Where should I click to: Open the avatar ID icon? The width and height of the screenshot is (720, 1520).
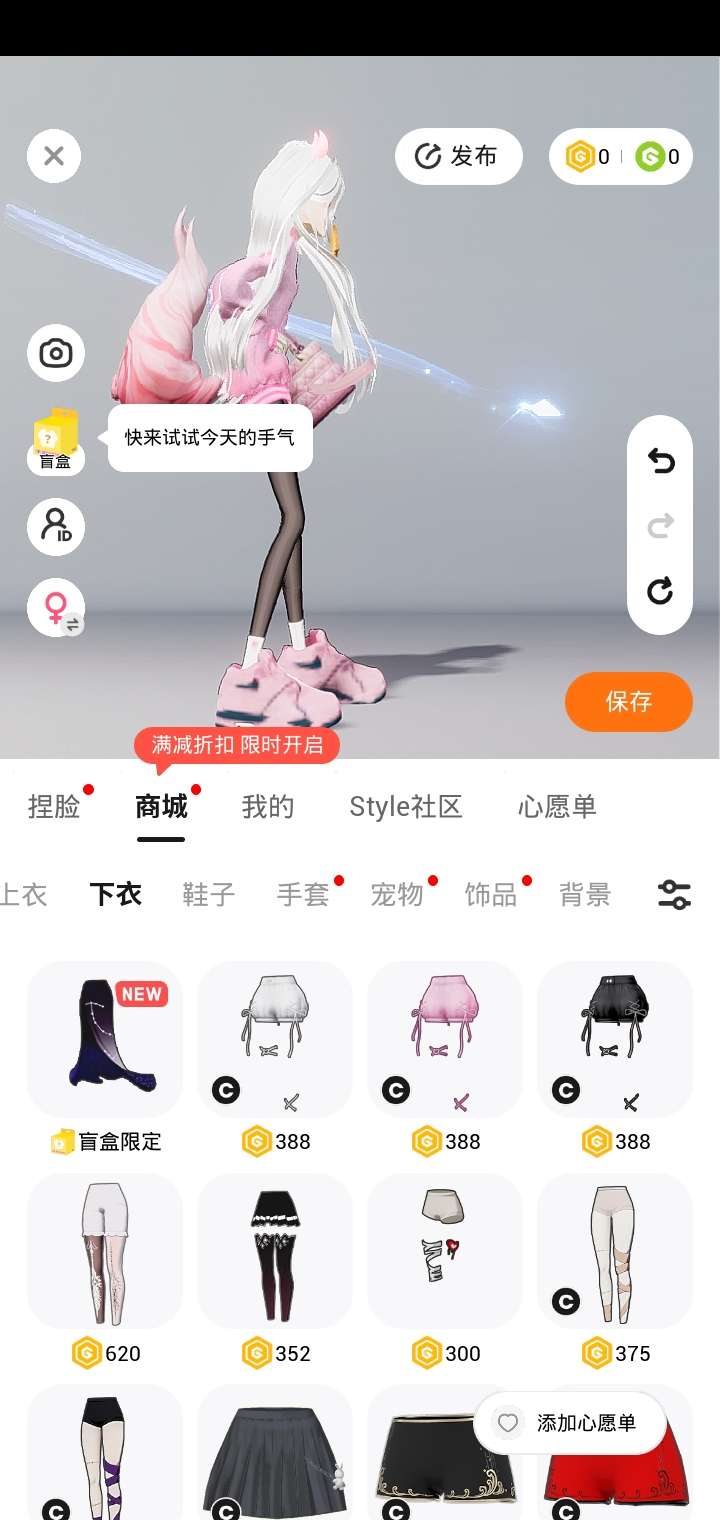56,526
